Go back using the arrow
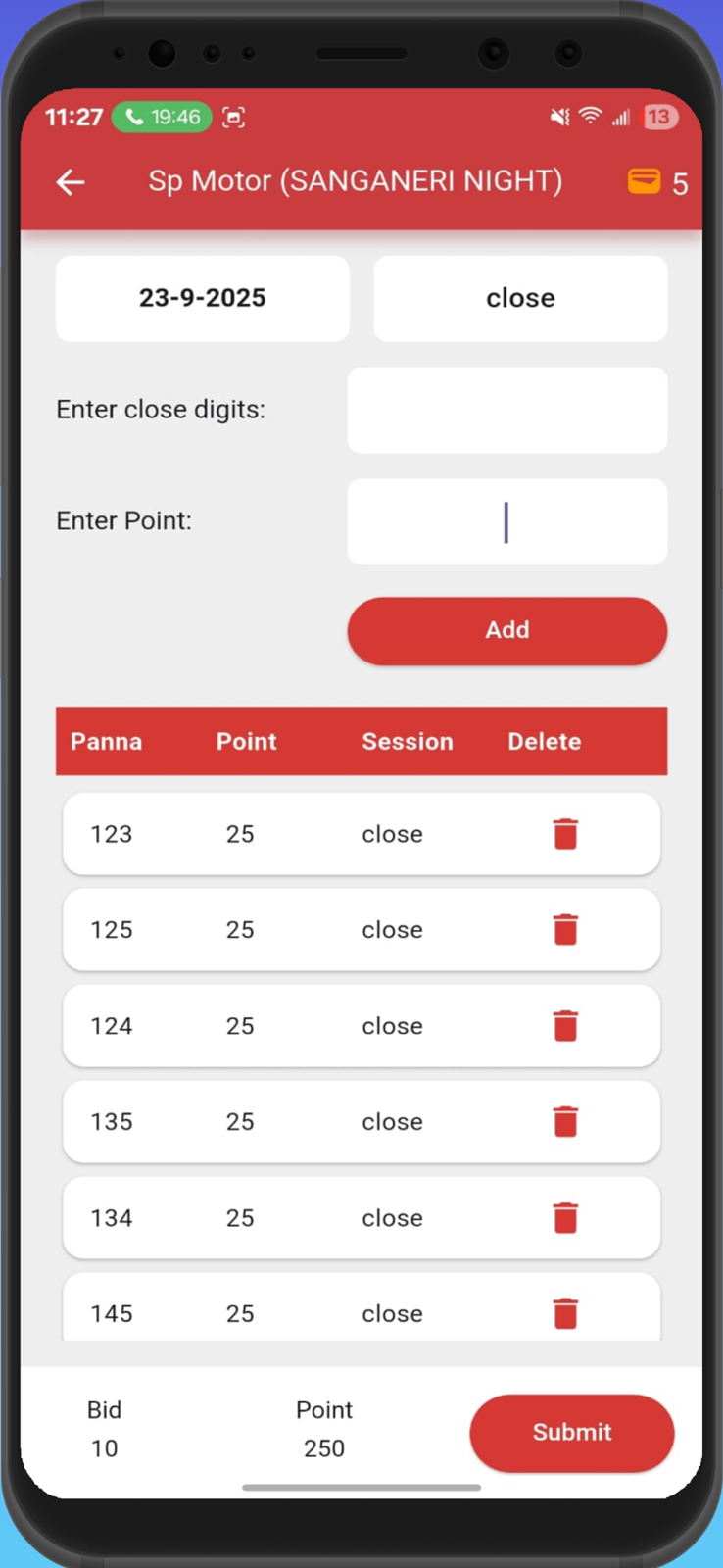723x1568 pixels. (x=71, y=182)
